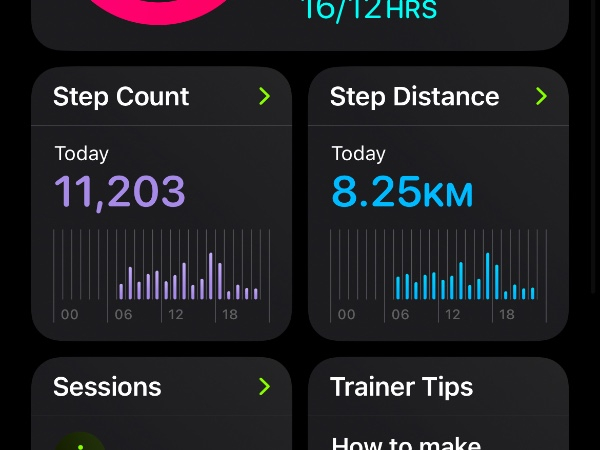
Task: Open the Step Count details
Action: [x=161, y=97]
